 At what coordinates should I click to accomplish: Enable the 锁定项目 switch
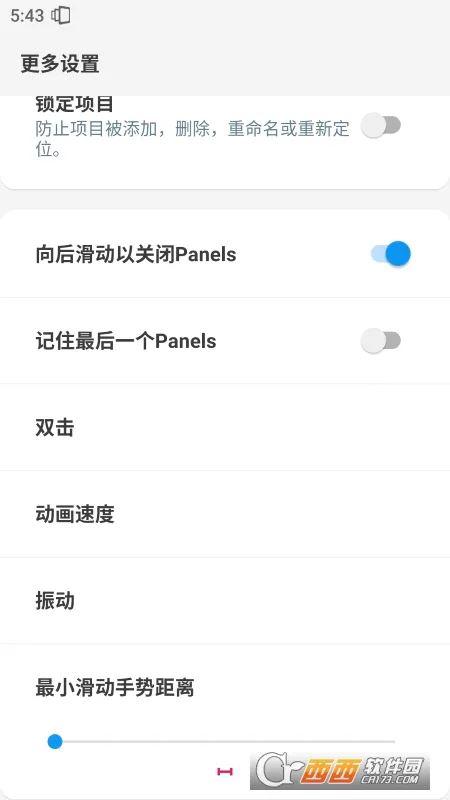(381, 126)
